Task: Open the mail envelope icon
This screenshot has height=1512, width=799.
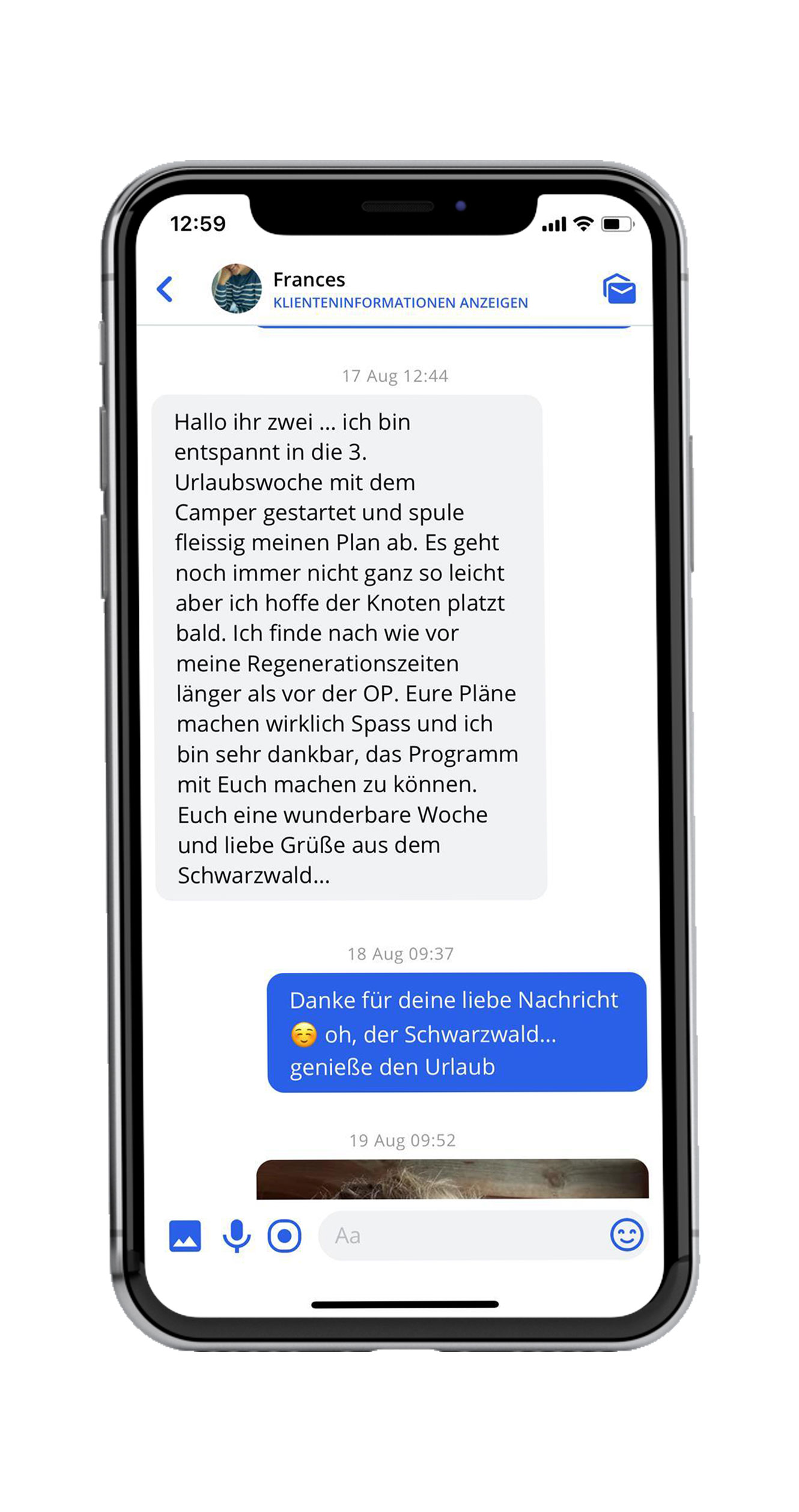Action: [x=619, y=289]
